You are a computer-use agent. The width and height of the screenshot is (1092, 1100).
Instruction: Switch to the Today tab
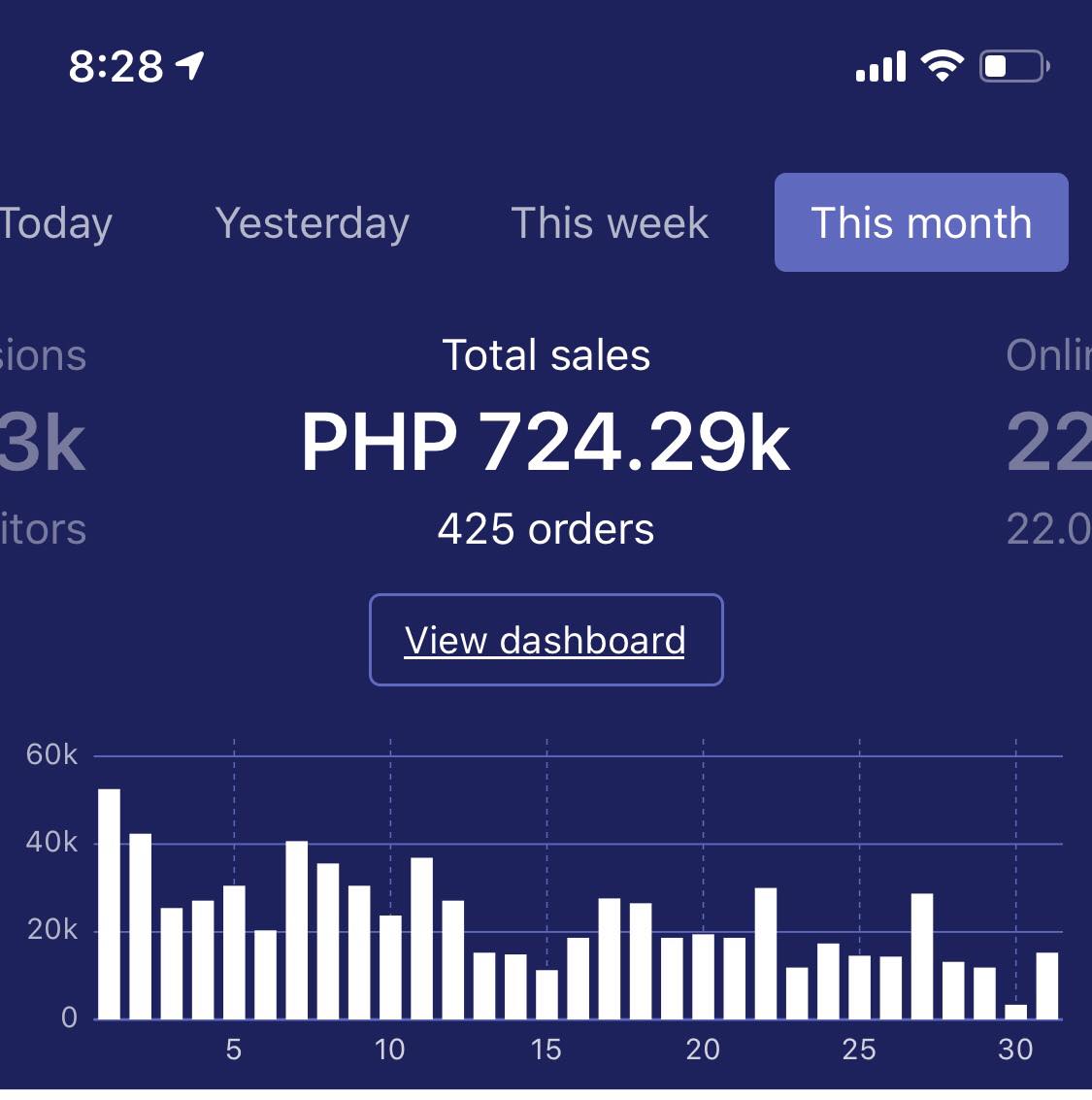coord(53,223)
